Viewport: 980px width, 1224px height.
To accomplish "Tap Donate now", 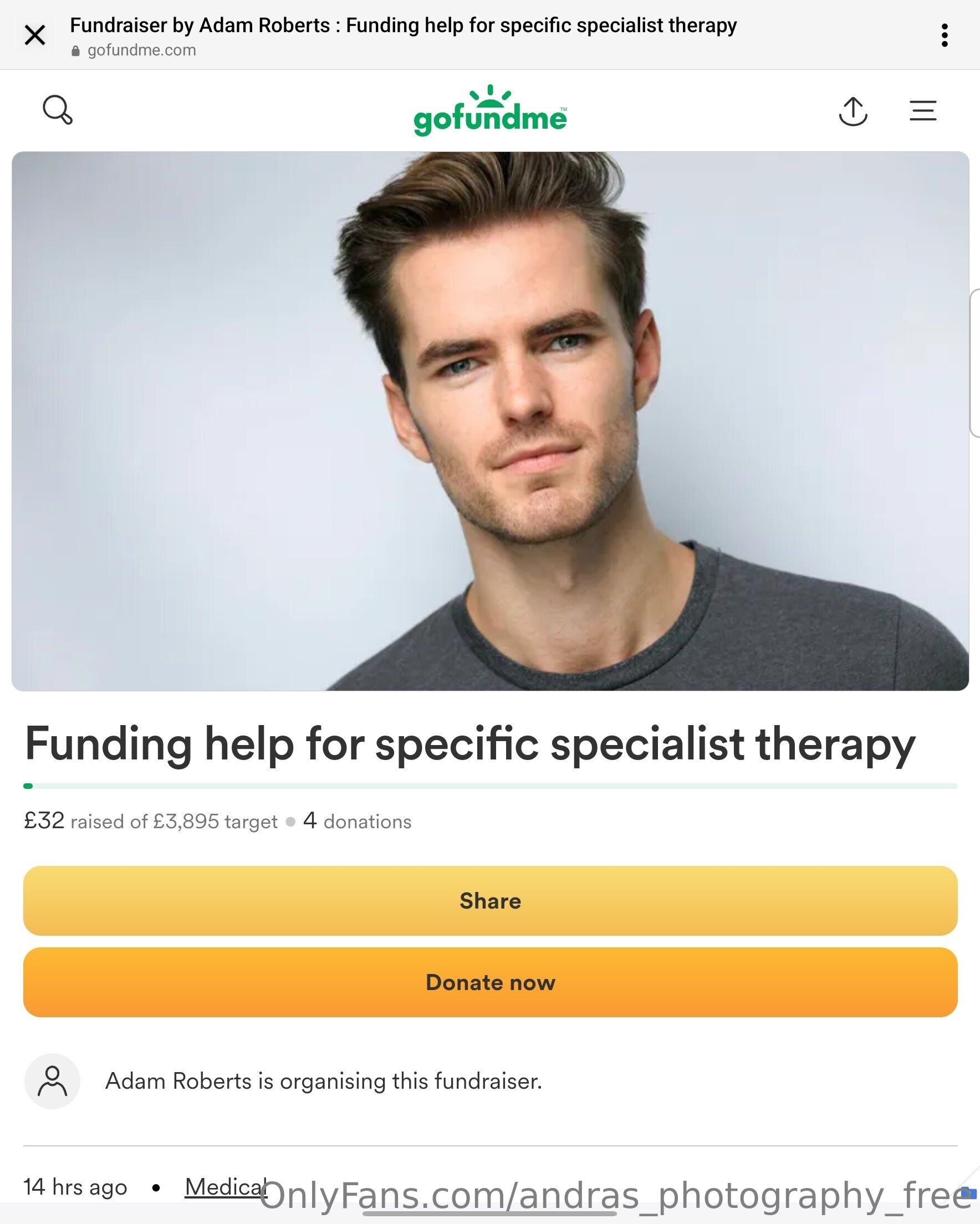I will [x=490, y=982].
